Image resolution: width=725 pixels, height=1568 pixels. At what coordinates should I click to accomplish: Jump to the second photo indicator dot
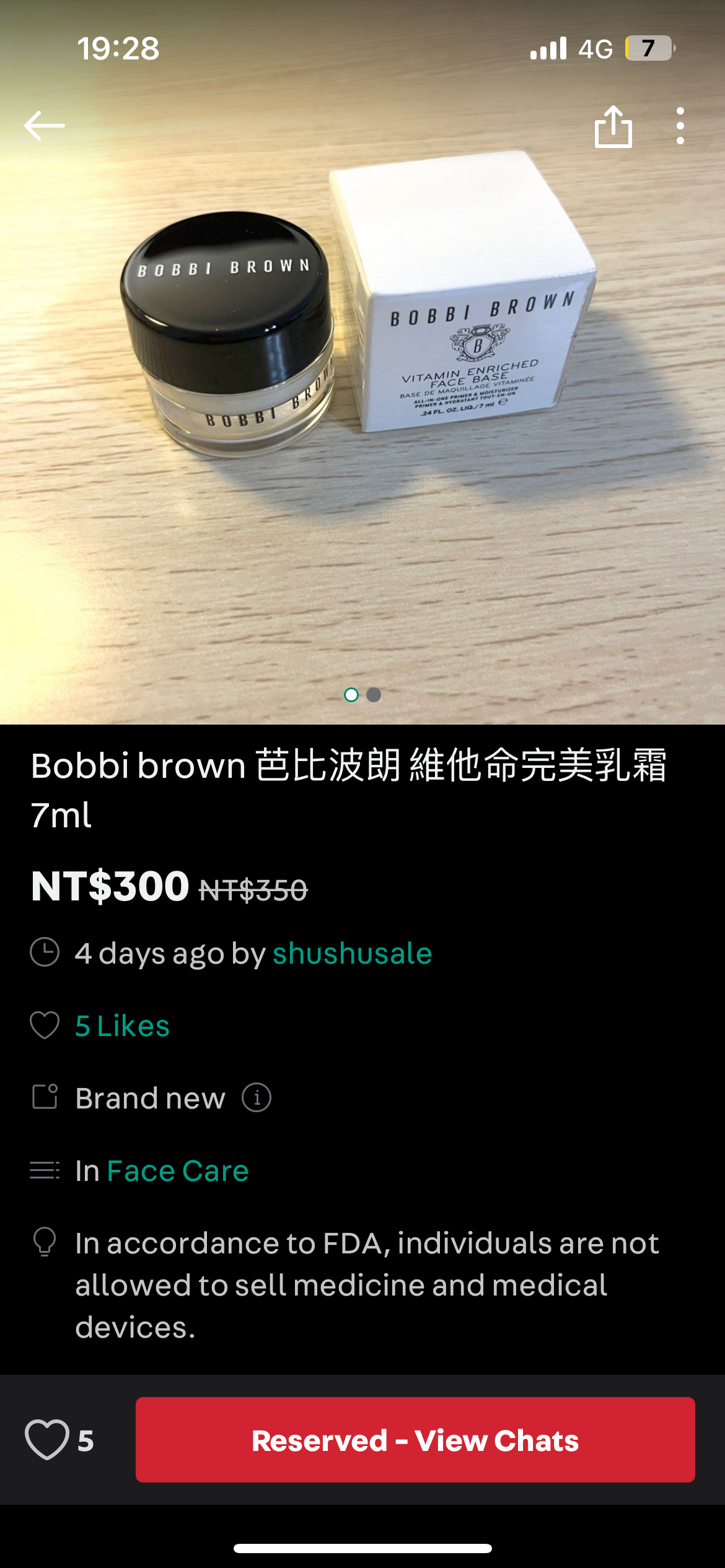(x=374, y=695)
